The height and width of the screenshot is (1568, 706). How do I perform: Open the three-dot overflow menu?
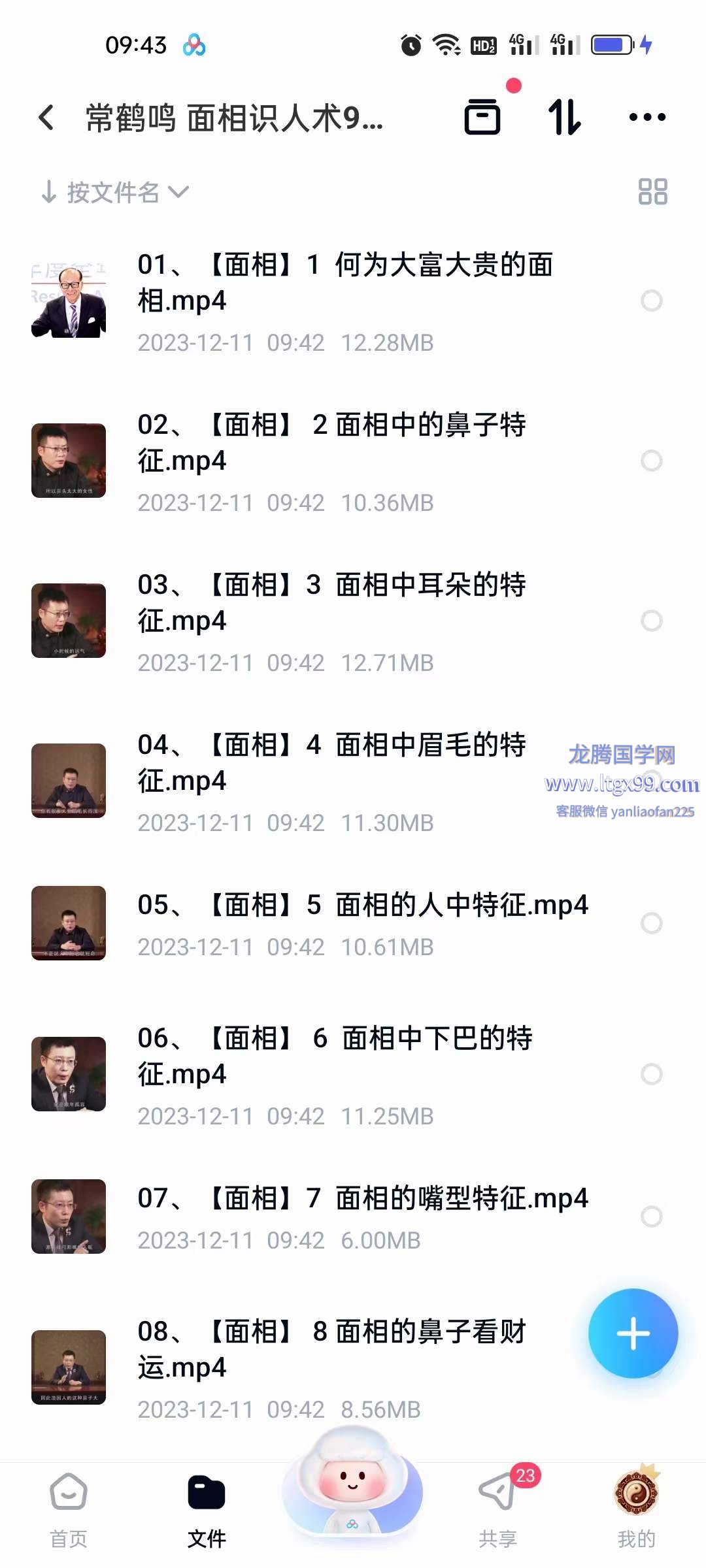click(x=647, y=117)
